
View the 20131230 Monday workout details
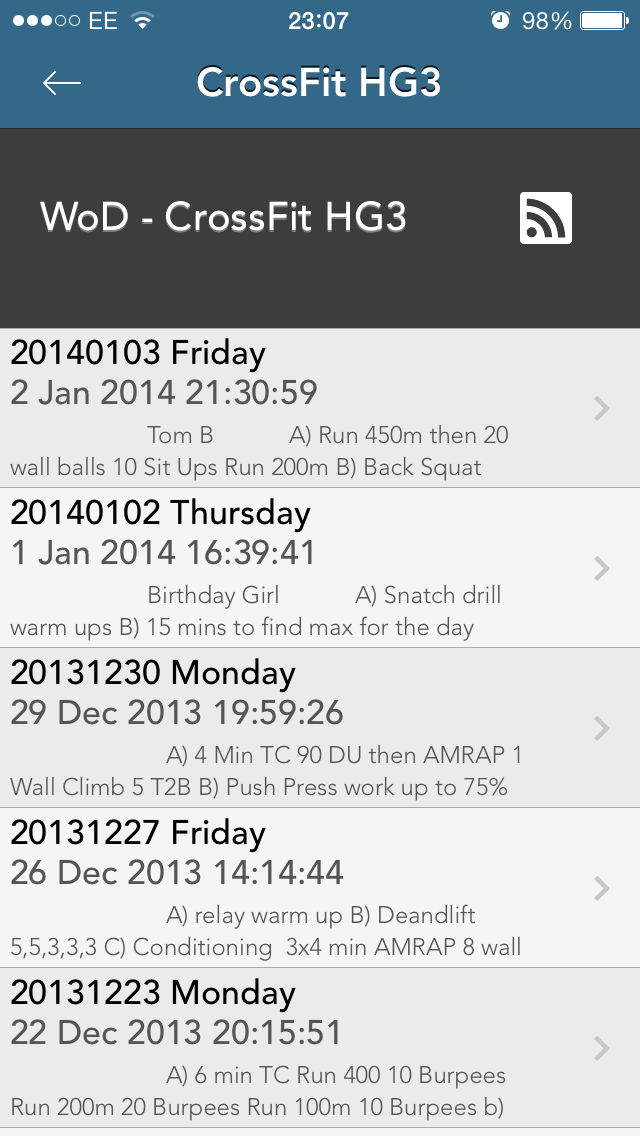pos(320,728)
